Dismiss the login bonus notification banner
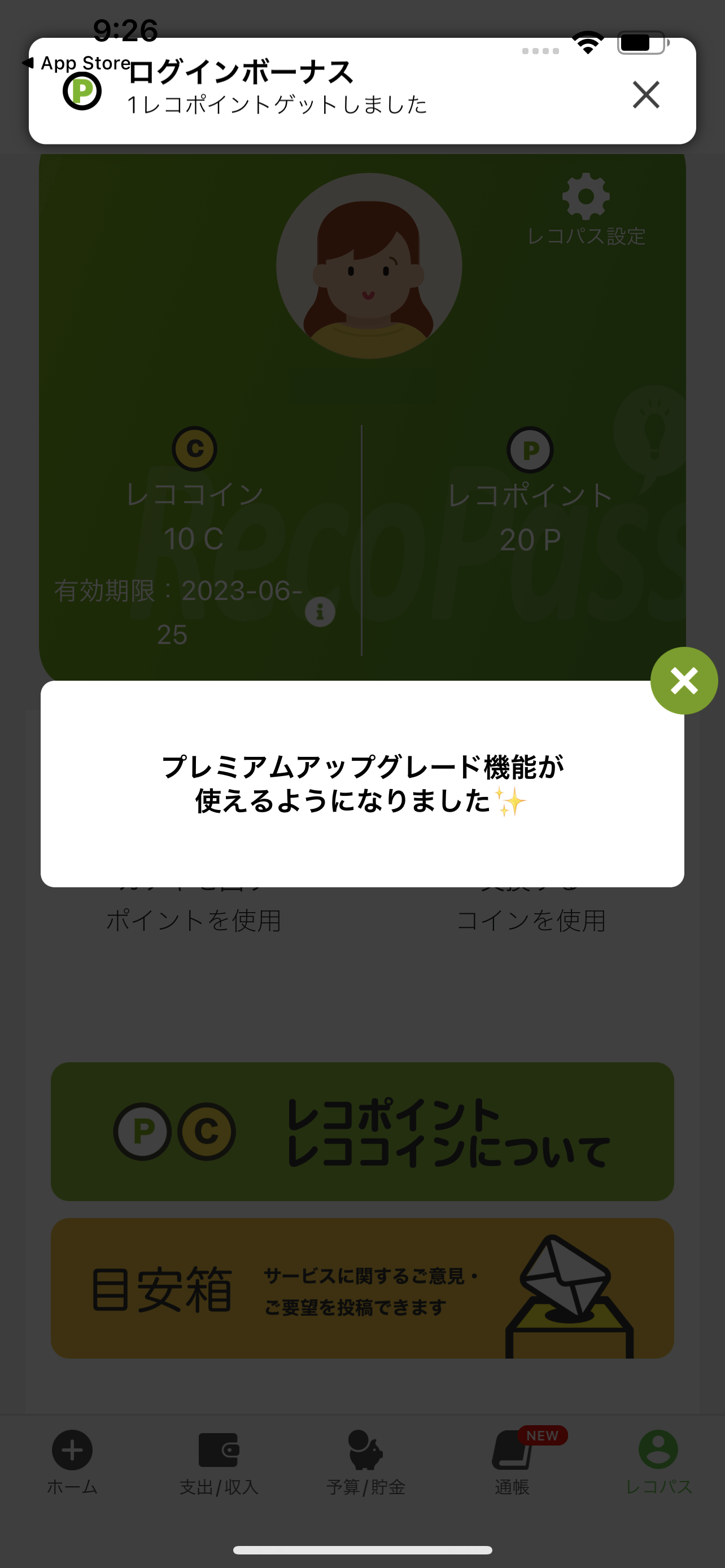725x1568 pixels. pos(645,95)
